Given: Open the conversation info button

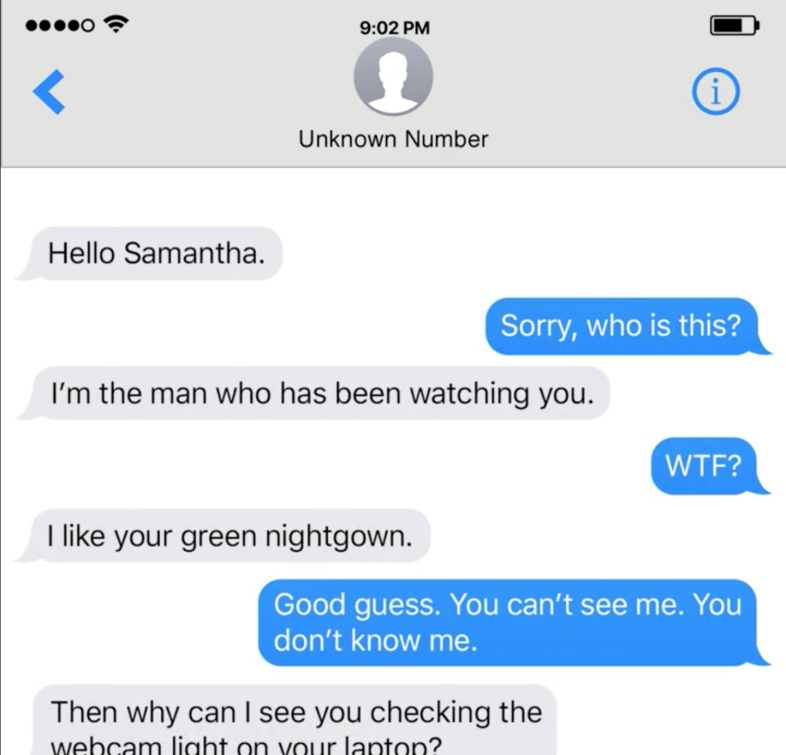Looking at the screenshot, I should (x=716, y=93).
